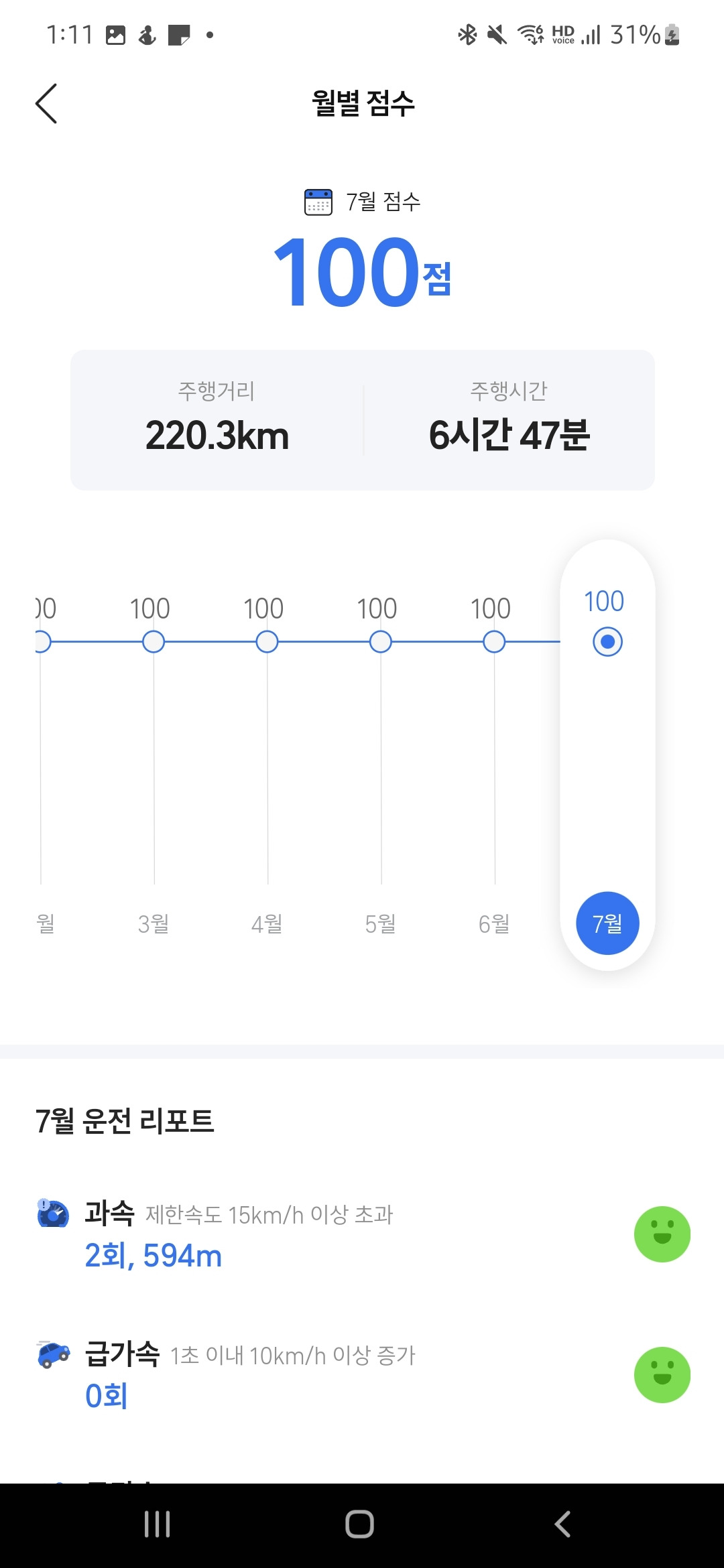724x1568 pixels.
Task: Select the 6월 score data point
Action: 495,641
